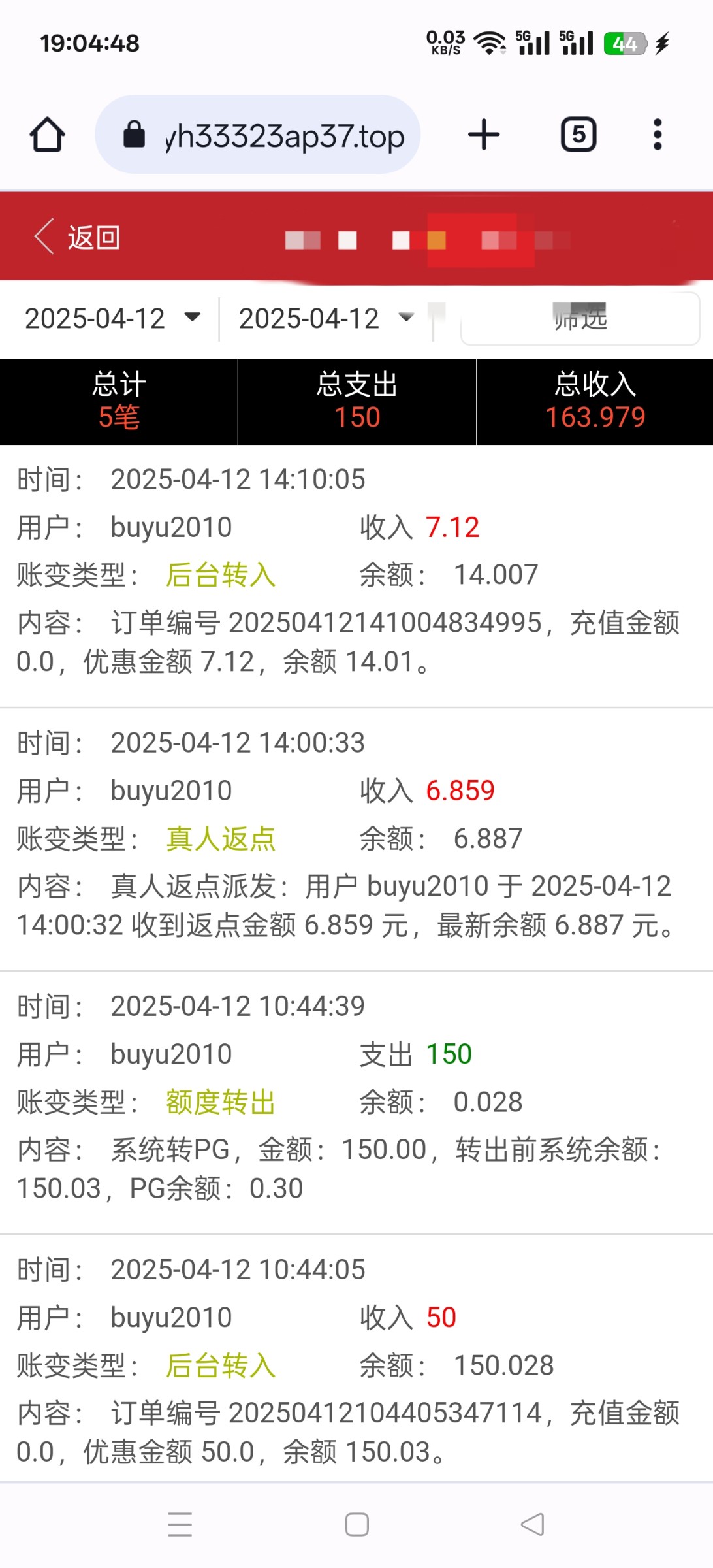Open recent apps from navigation bar
The height and width of the screenshot is (1568, 713).
pyautogui.click(x=180, y=1525)
